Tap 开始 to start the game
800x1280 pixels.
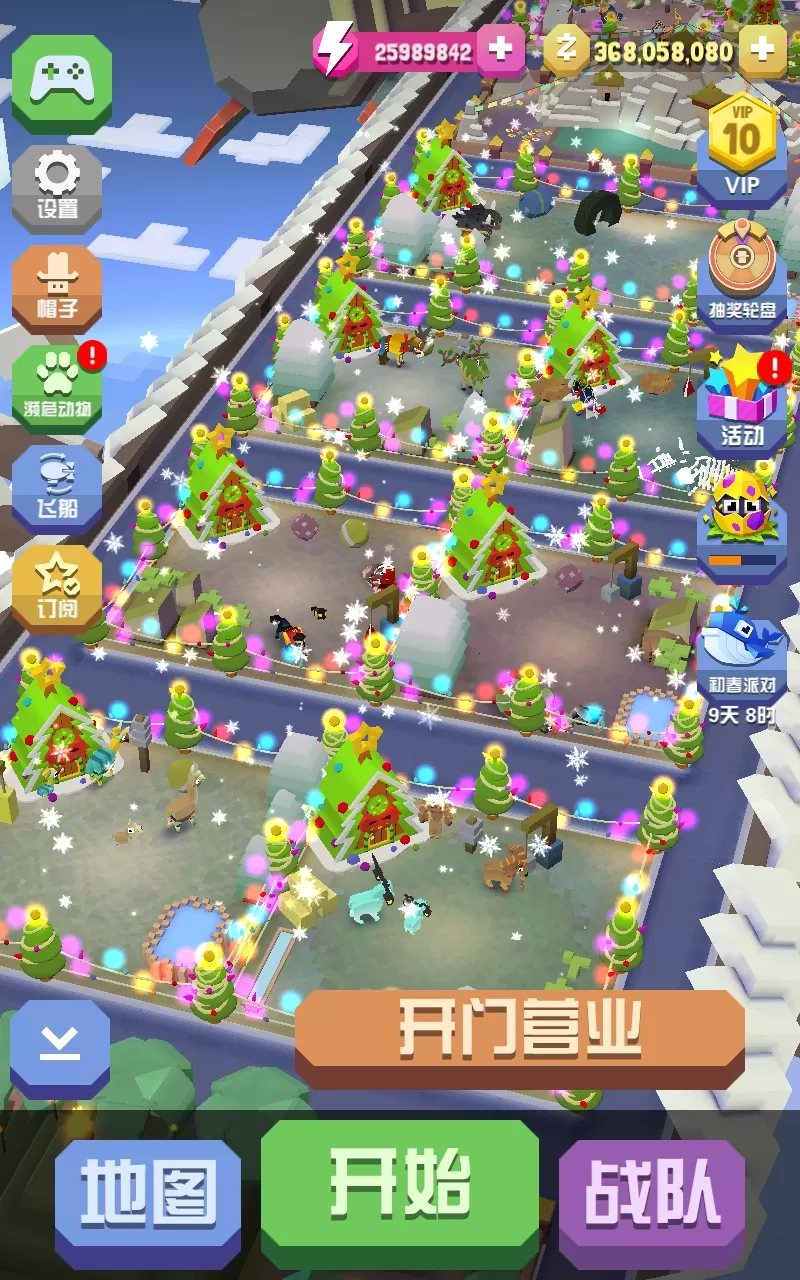[x=400, y=1187]
